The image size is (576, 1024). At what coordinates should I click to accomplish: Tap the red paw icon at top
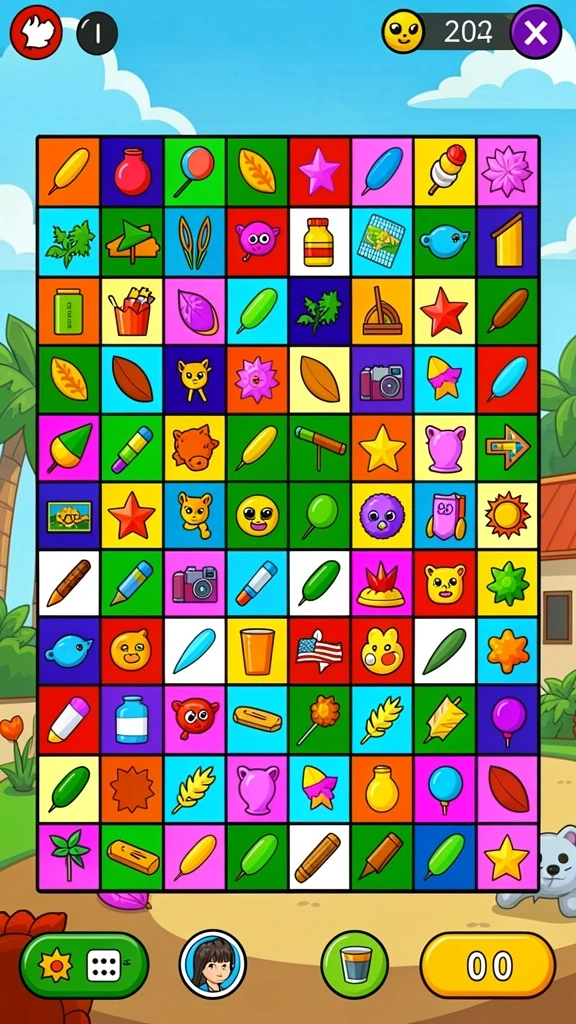pos(36,33)
